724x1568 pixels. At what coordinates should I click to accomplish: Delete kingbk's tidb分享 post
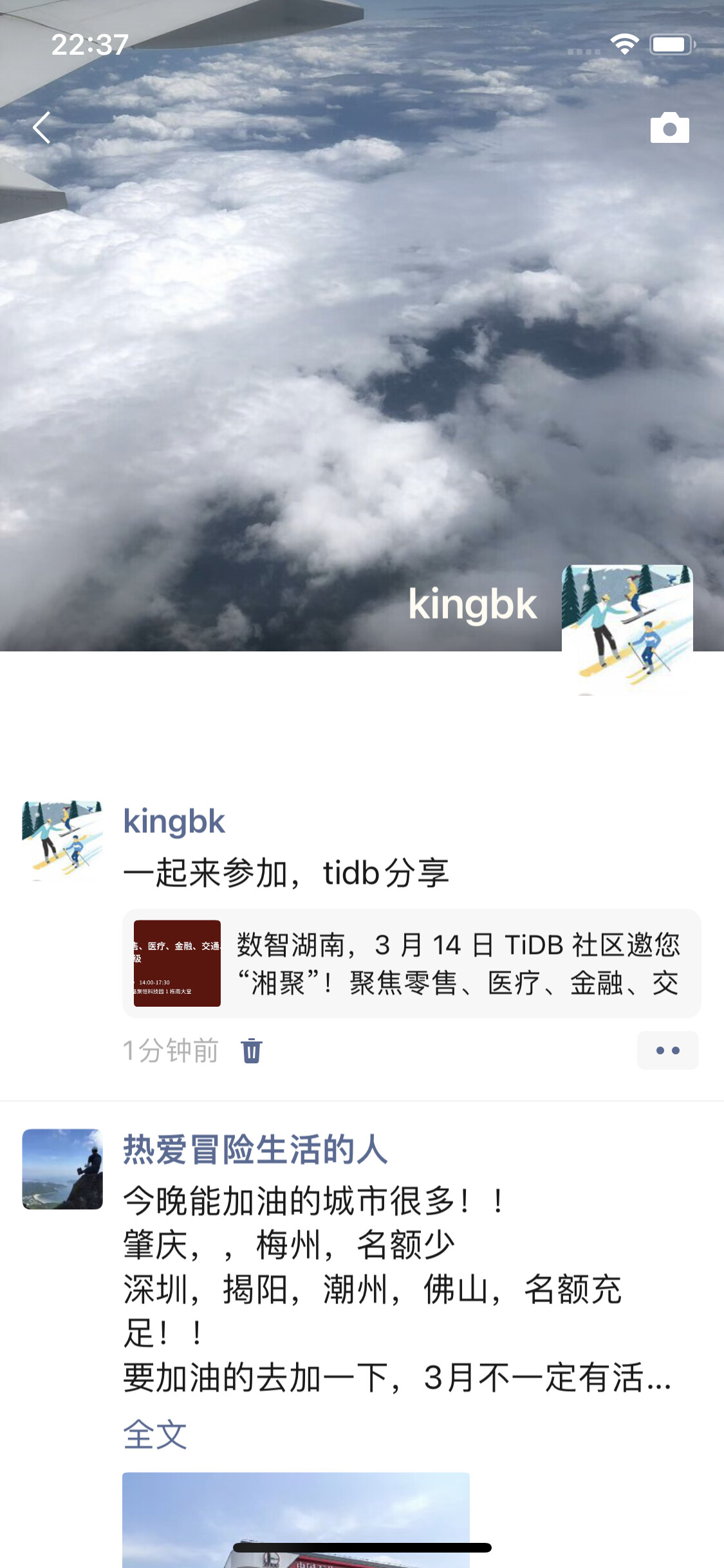coord(252,1050)
